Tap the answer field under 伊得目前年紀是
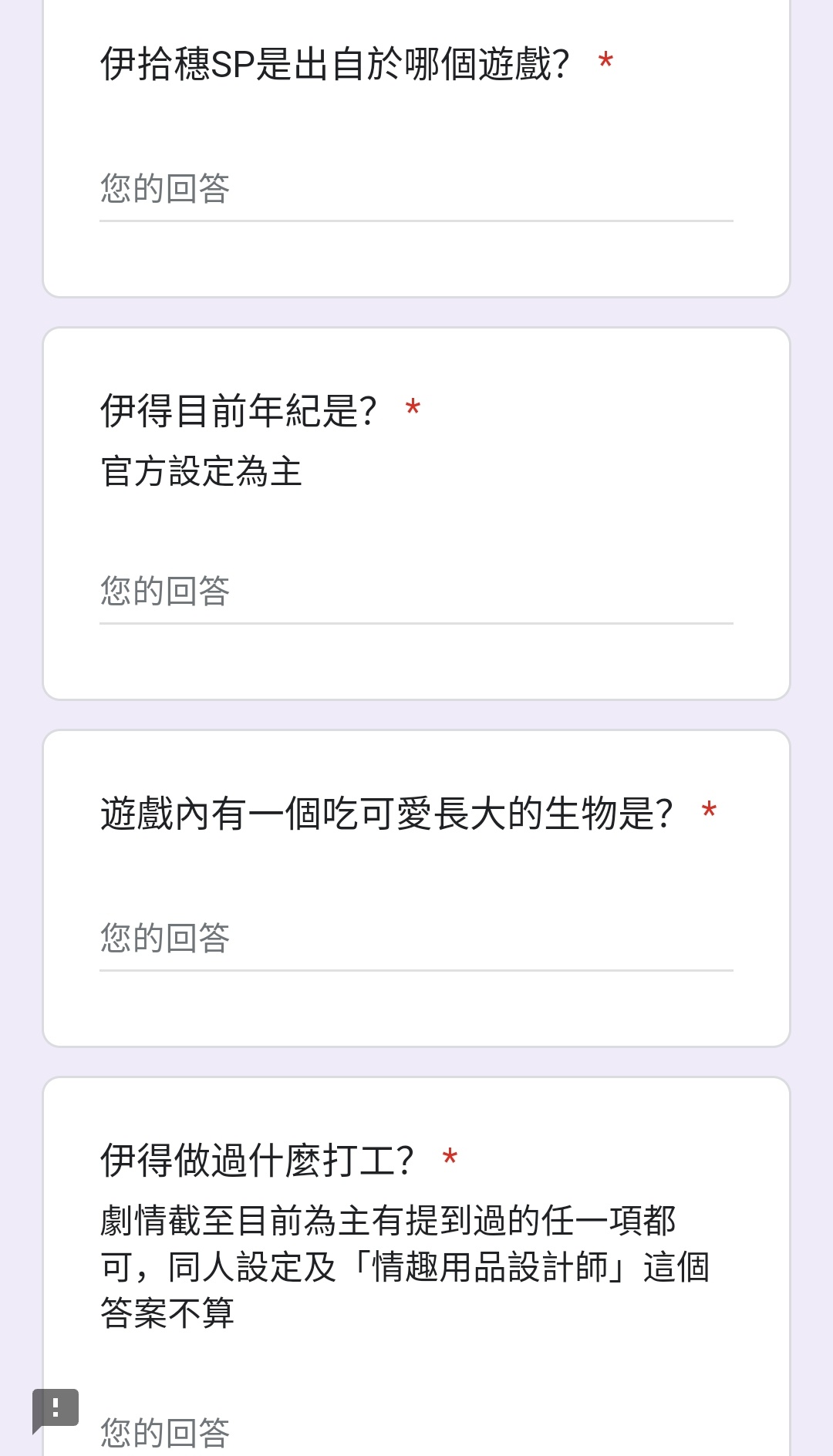 pos(416,592)
